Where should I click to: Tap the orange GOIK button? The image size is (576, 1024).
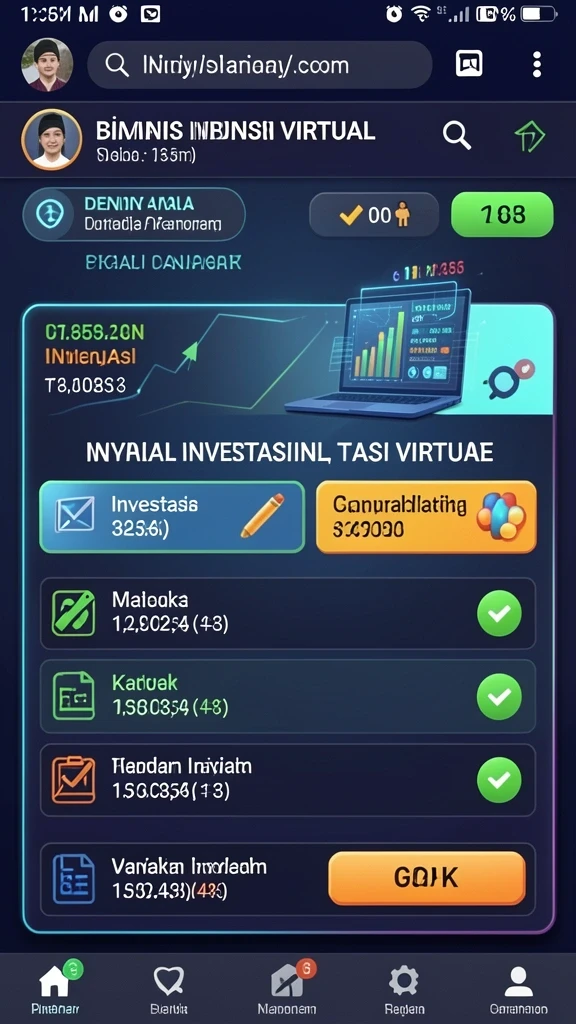coord(427,878)
